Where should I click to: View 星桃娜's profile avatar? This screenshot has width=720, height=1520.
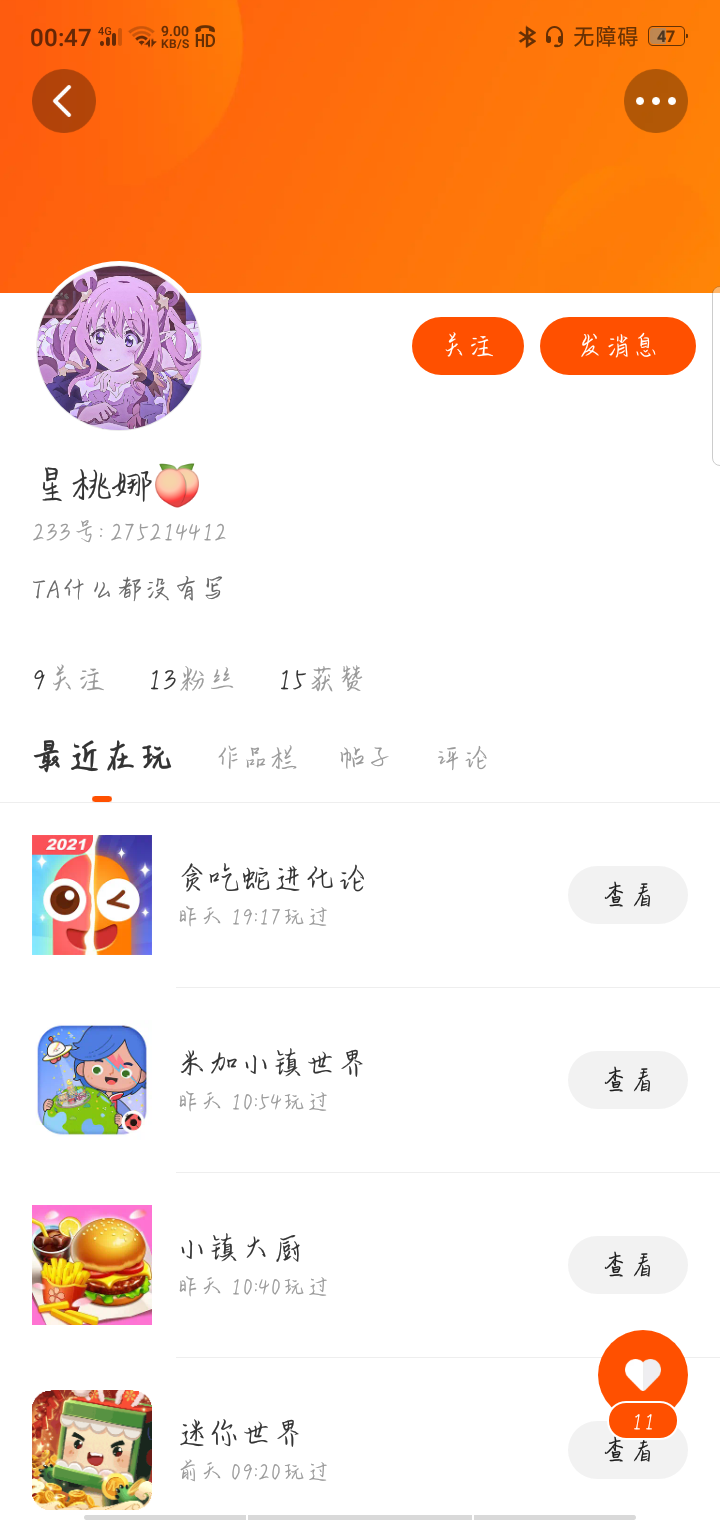(119, 346)
